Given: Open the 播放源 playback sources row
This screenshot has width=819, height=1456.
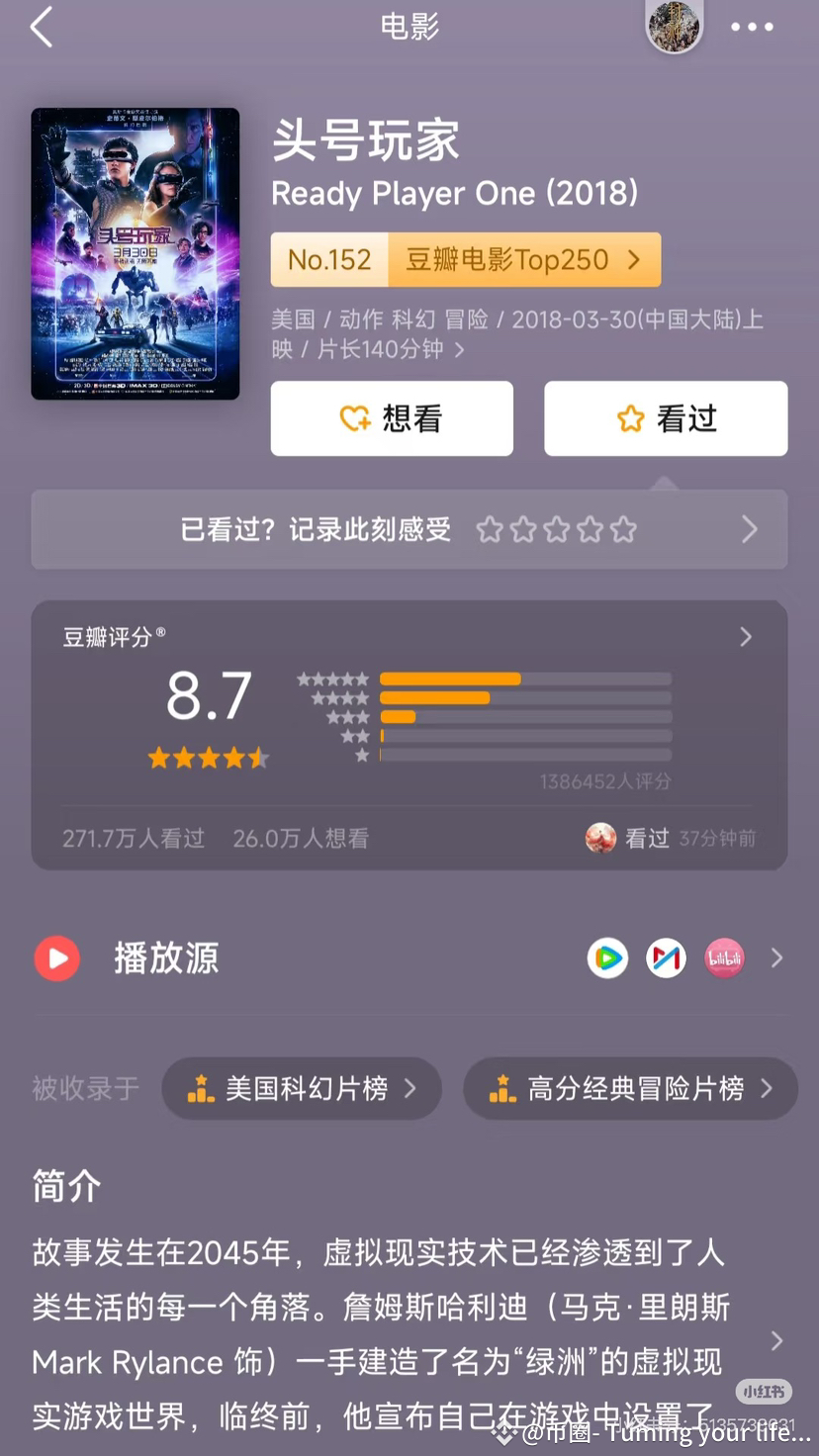Looking at the screenshot, I should click(x=409, y=958).
